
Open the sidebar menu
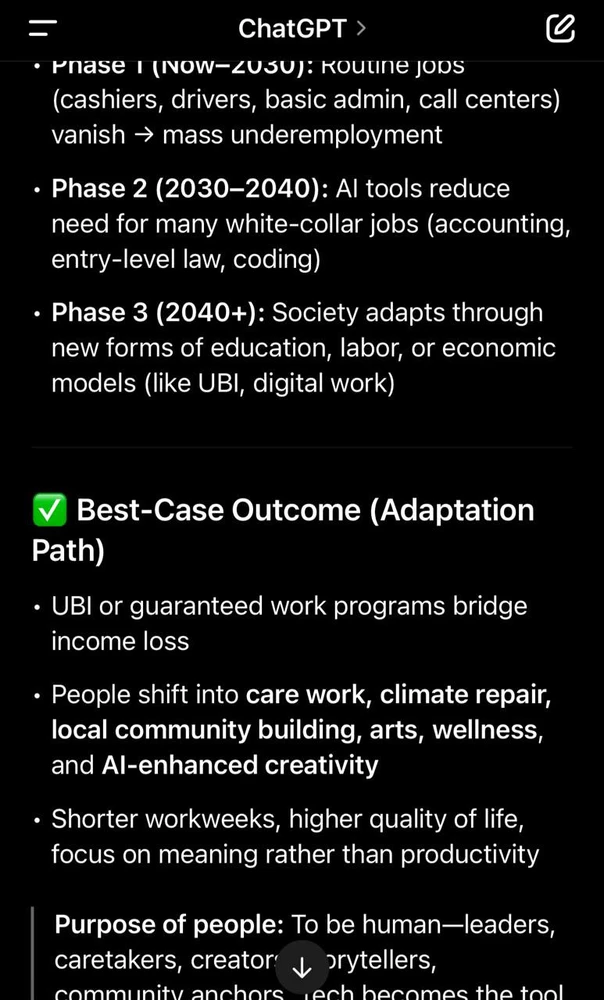43,28
